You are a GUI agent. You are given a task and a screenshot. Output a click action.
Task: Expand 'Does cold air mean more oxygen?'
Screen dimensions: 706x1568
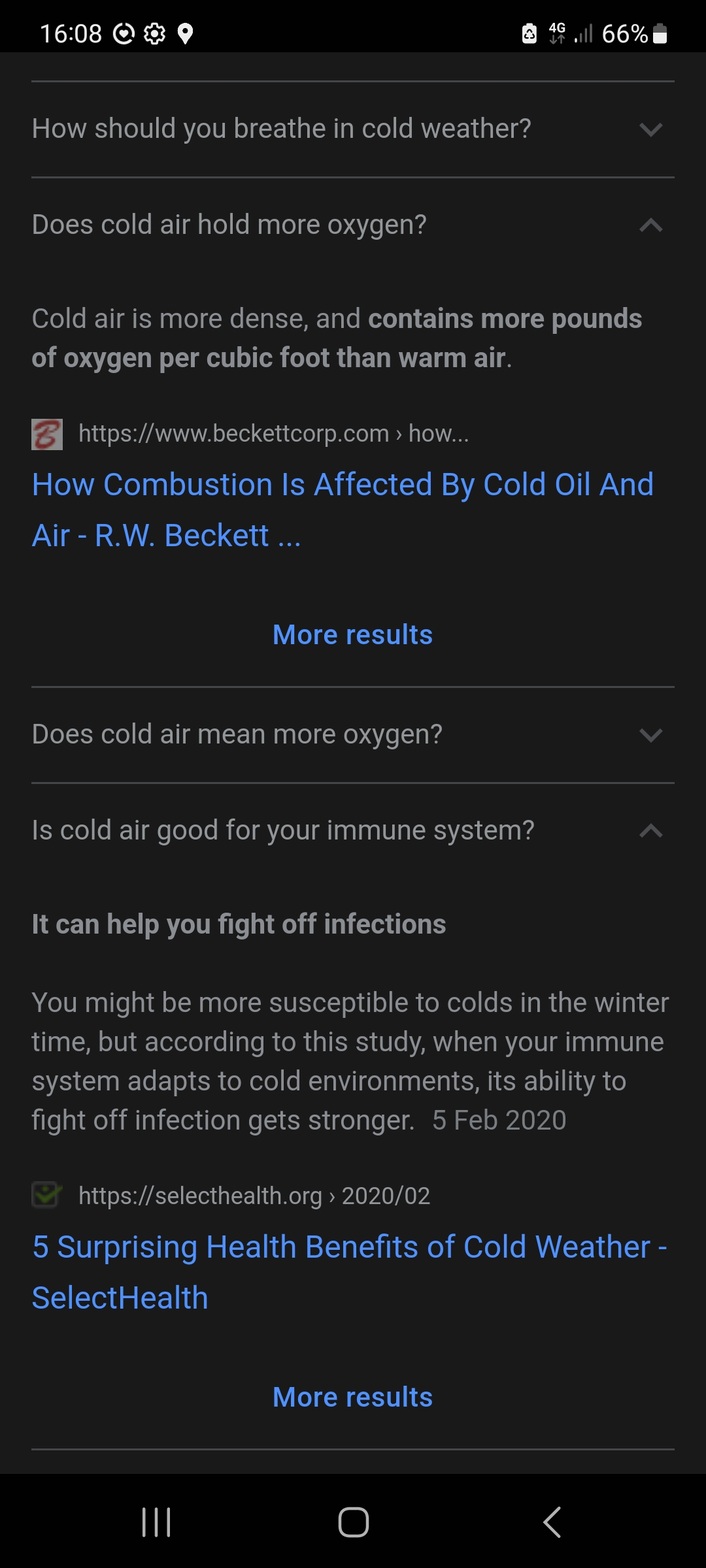[x=353, y=734]
